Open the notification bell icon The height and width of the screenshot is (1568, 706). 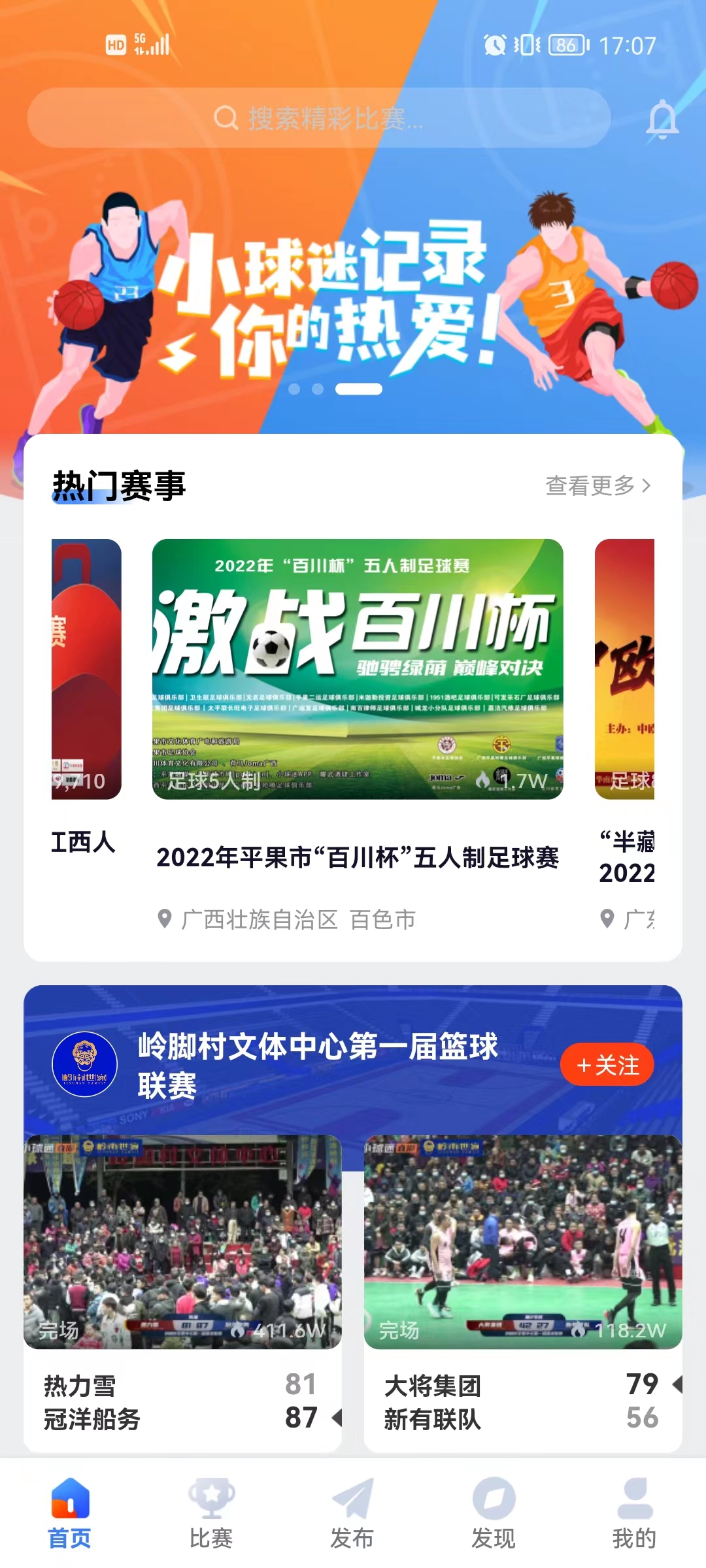tap(662, 118)
